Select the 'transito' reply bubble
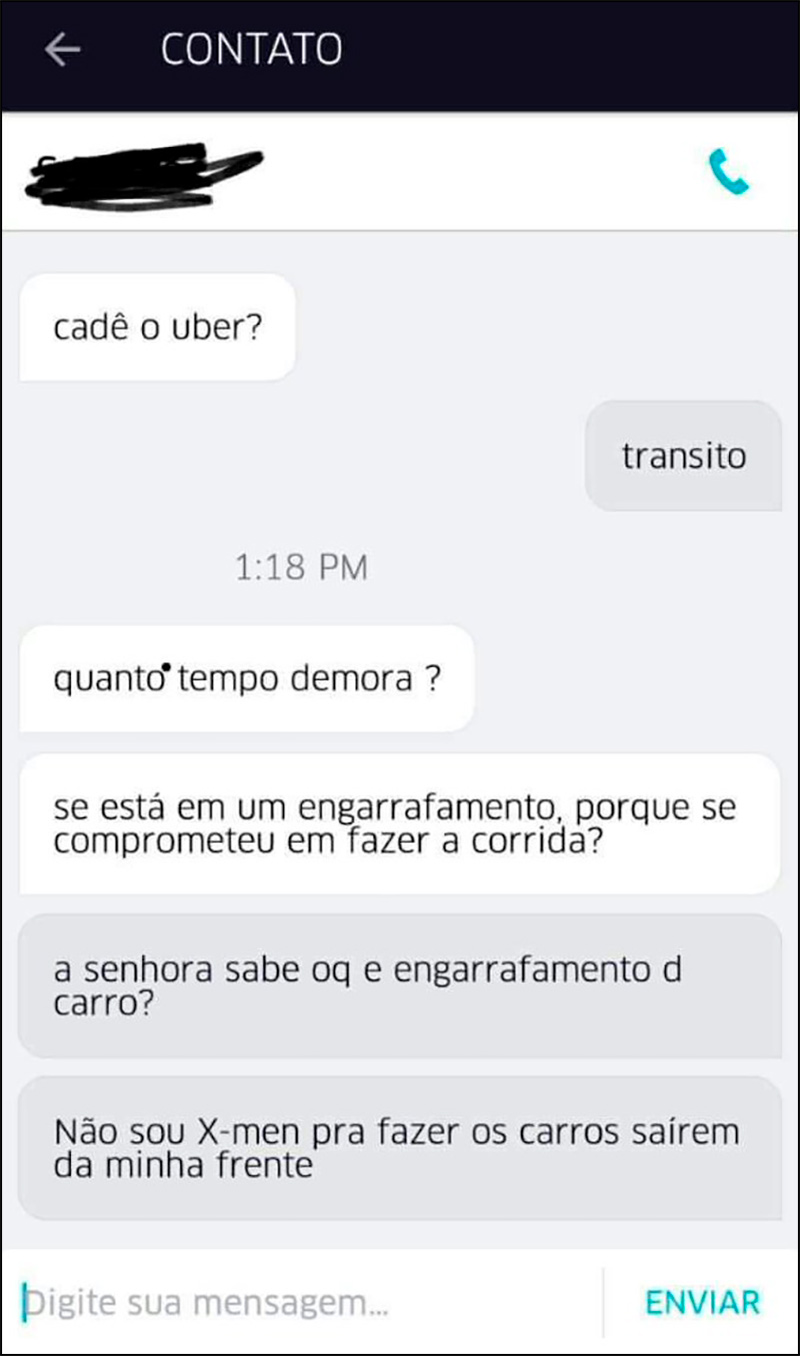The image size is (800, 1356). 684,455
